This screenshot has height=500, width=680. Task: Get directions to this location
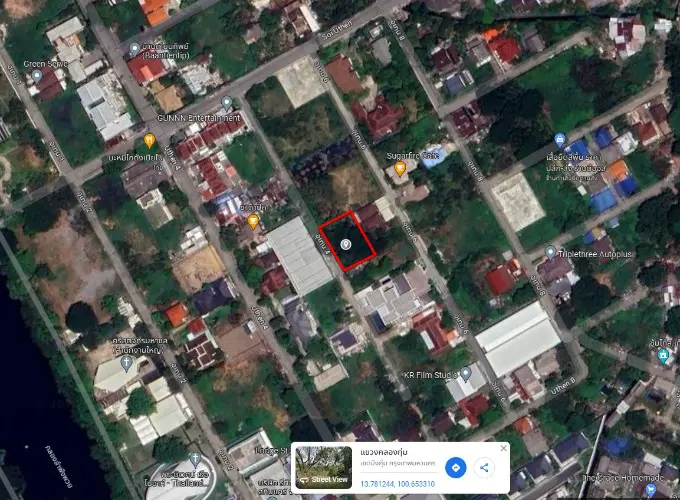coord(455,467)
